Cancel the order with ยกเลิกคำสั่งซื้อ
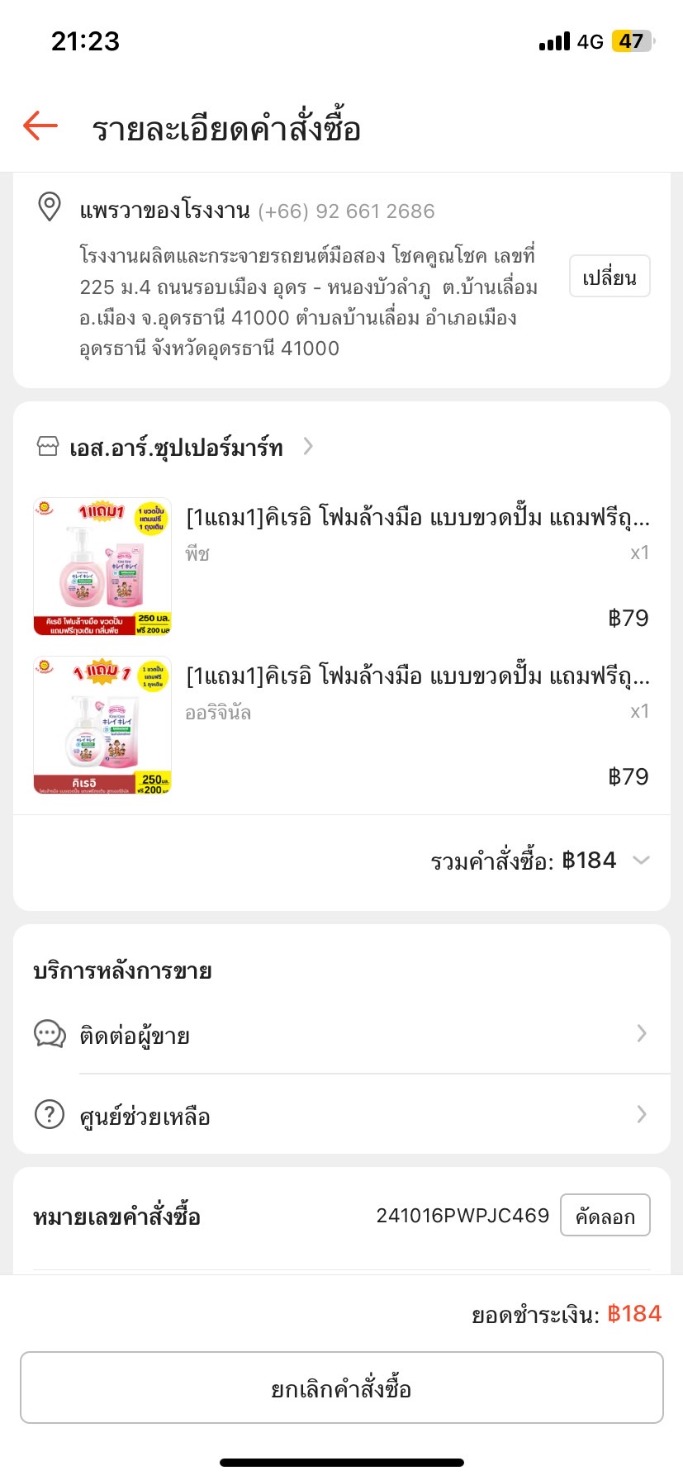The image size is (683, 1480). (x=341, y=1388)
